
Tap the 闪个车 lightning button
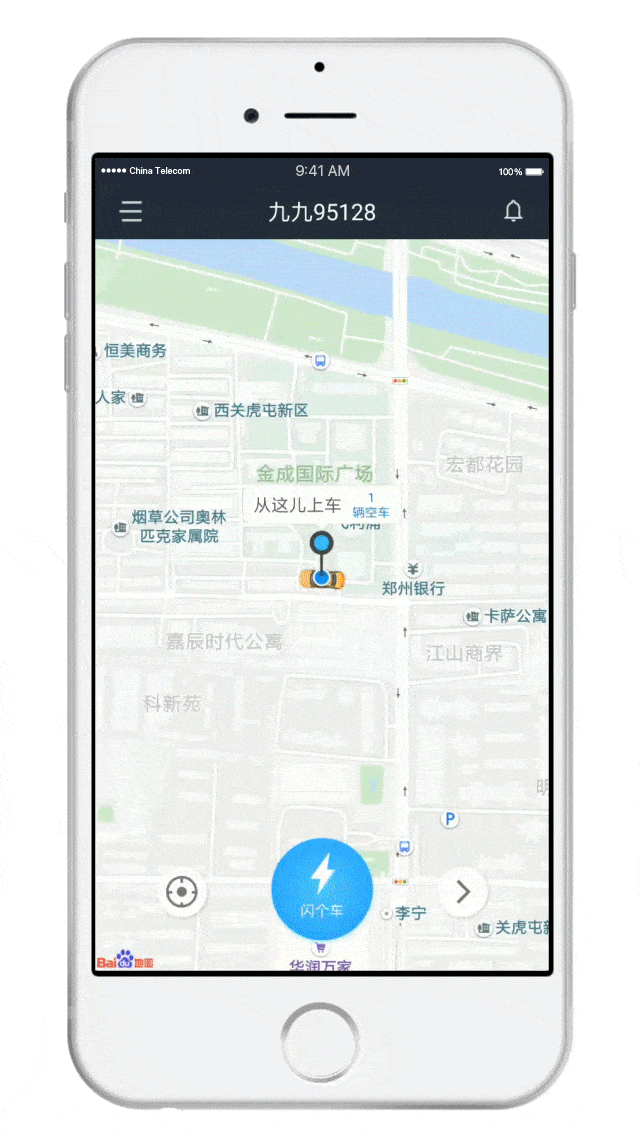click(322, 888)
